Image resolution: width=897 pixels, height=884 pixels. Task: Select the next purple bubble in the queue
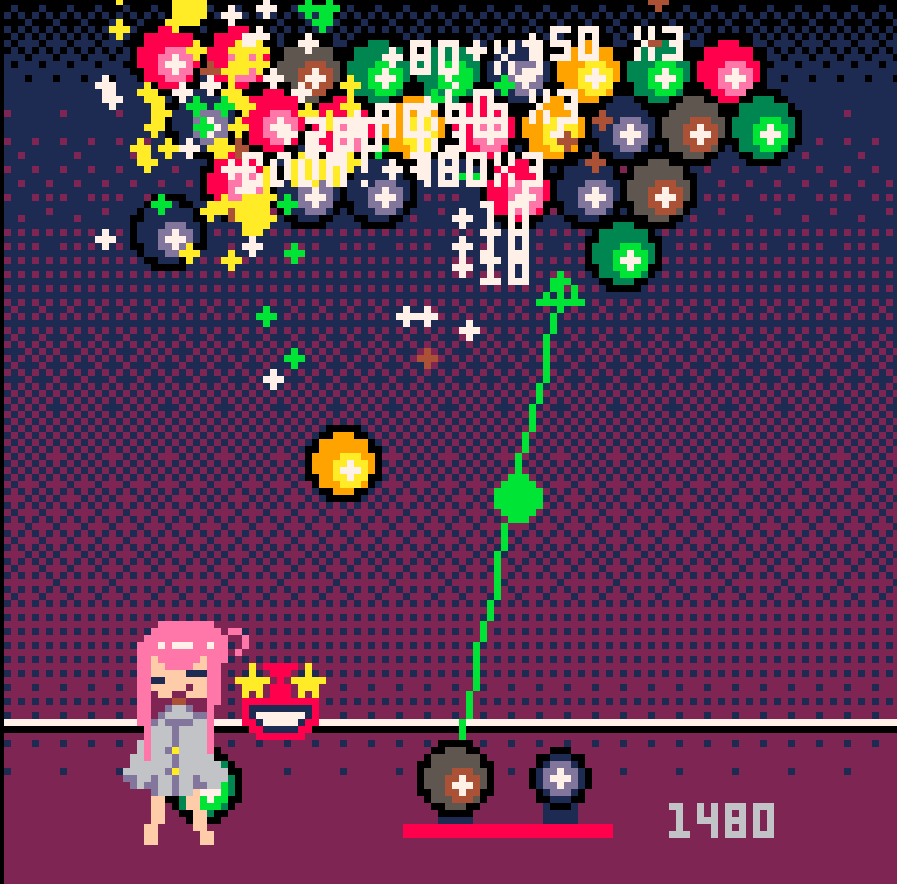pos(560,778)
